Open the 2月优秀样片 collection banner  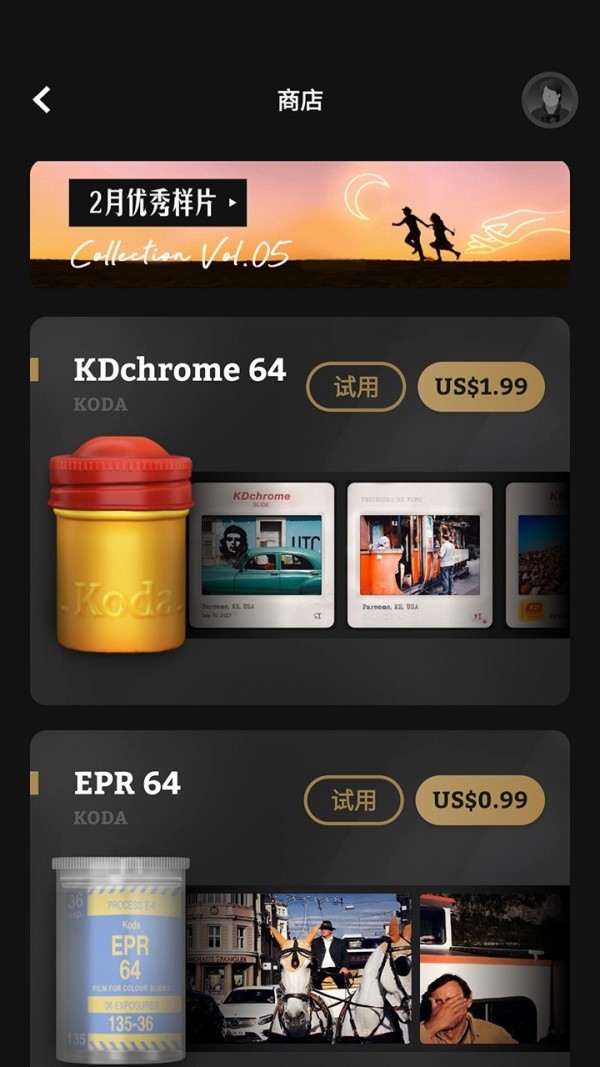coord(300,225)
